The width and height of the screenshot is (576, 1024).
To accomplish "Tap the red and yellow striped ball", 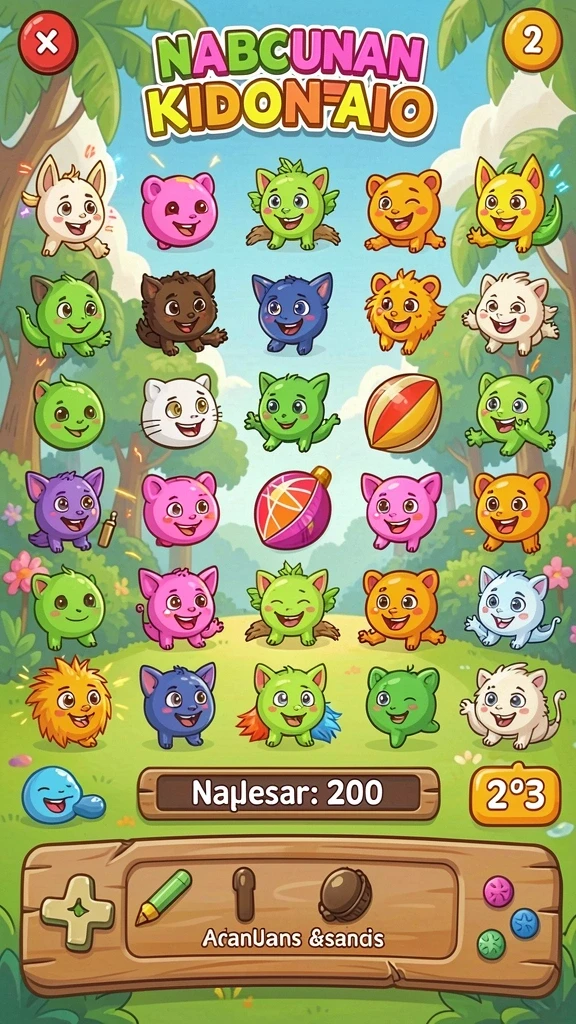I will (x=403, y=413).
